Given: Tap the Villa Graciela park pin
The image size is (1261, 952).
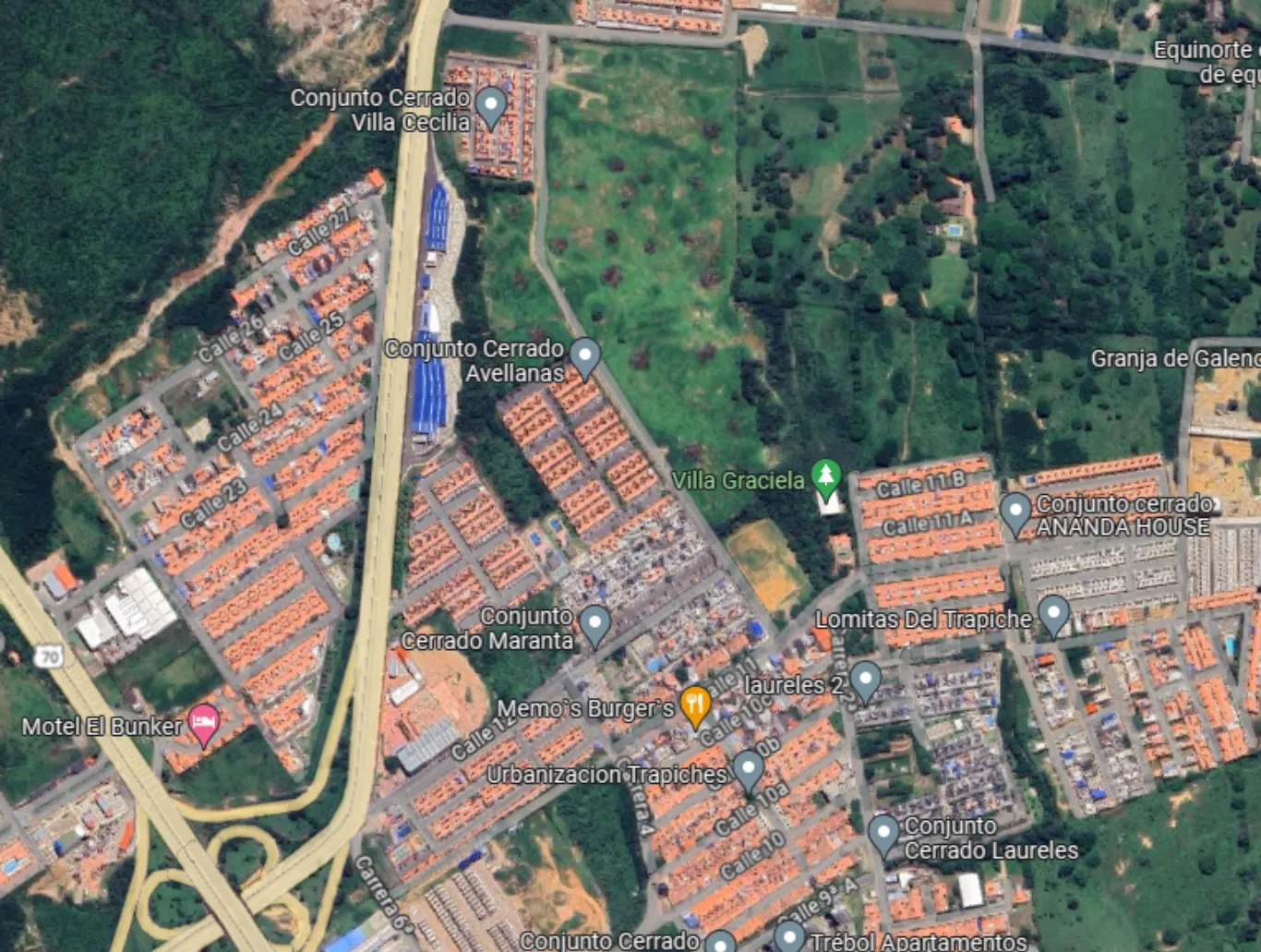Looking at the screenshot, I should (x=826, y=478).
